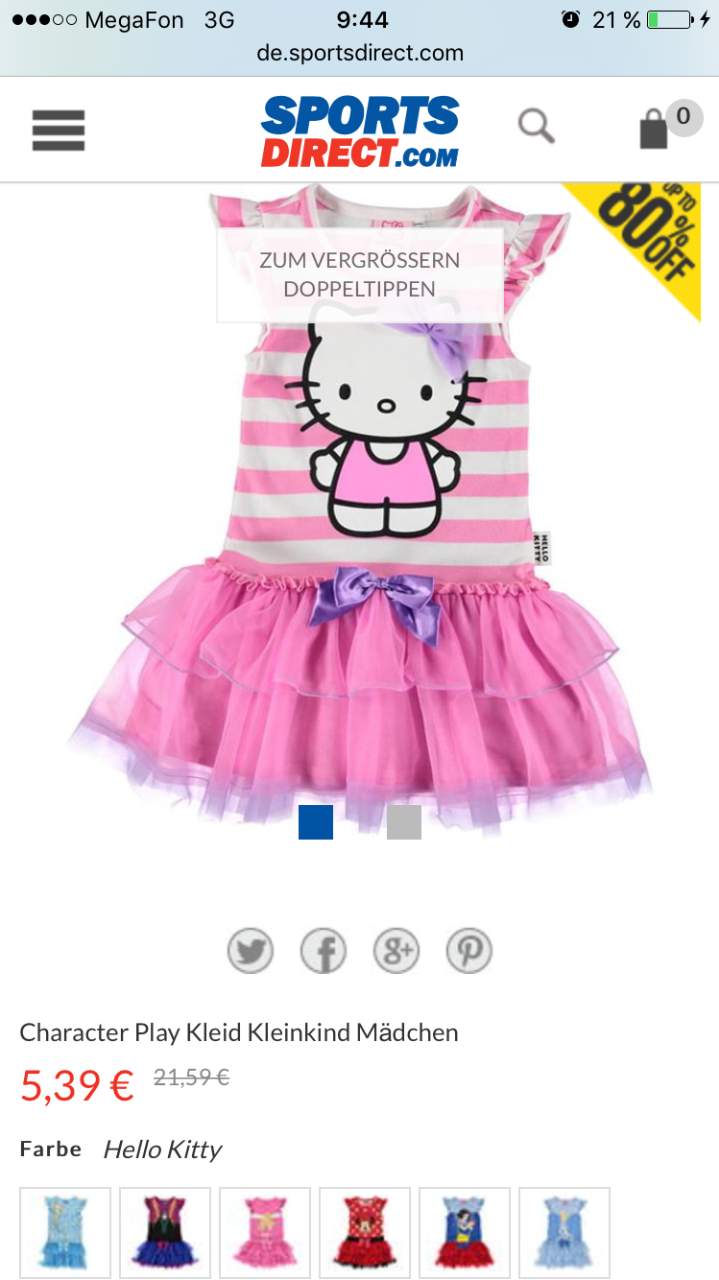719x1280 pixels.
Task: Select the first image indicator dot
Action: [316, 822]
